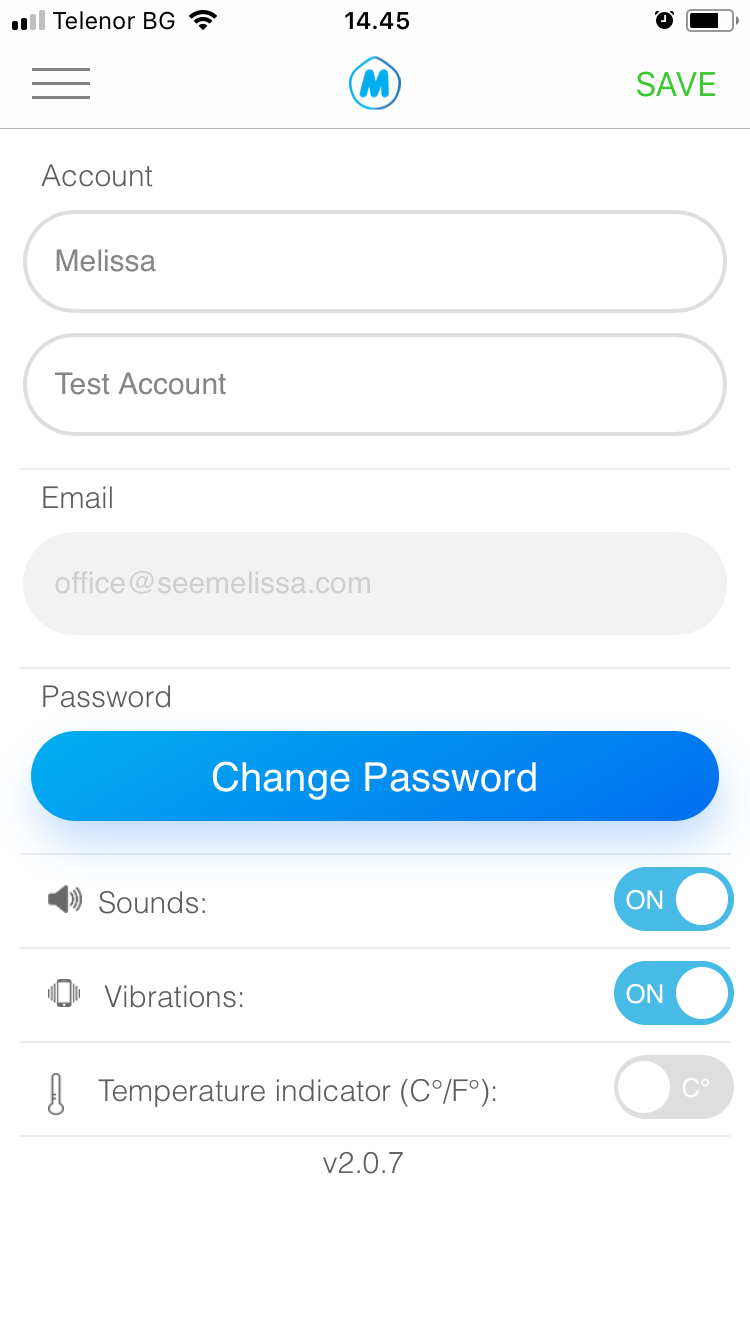Screen dimensions: 750x1334
Task: Switch the temperature indicator toggle to Fahrenheit
Action: (x=673, y=1087)
